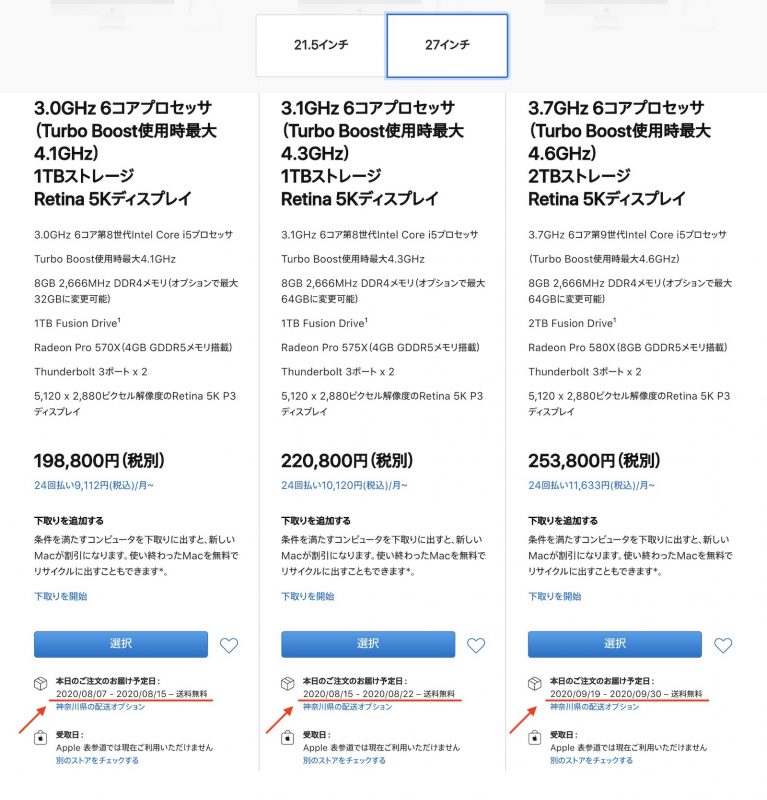
Task: Tap 下取りを開始 under the 253,800円 model
Action: (x=554, y=596)
